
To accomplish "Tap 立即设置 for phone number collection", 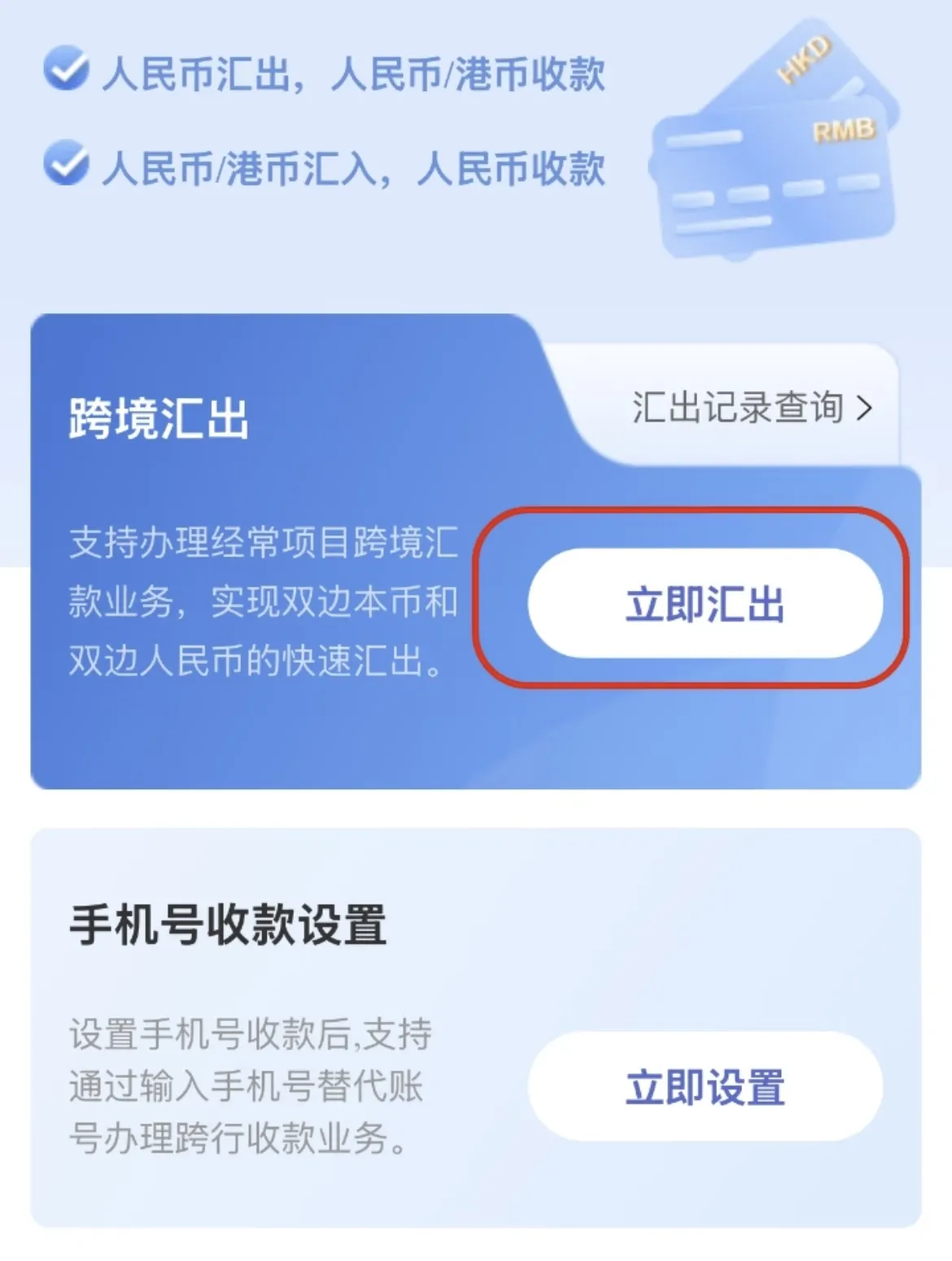I will coord(705,1087).
